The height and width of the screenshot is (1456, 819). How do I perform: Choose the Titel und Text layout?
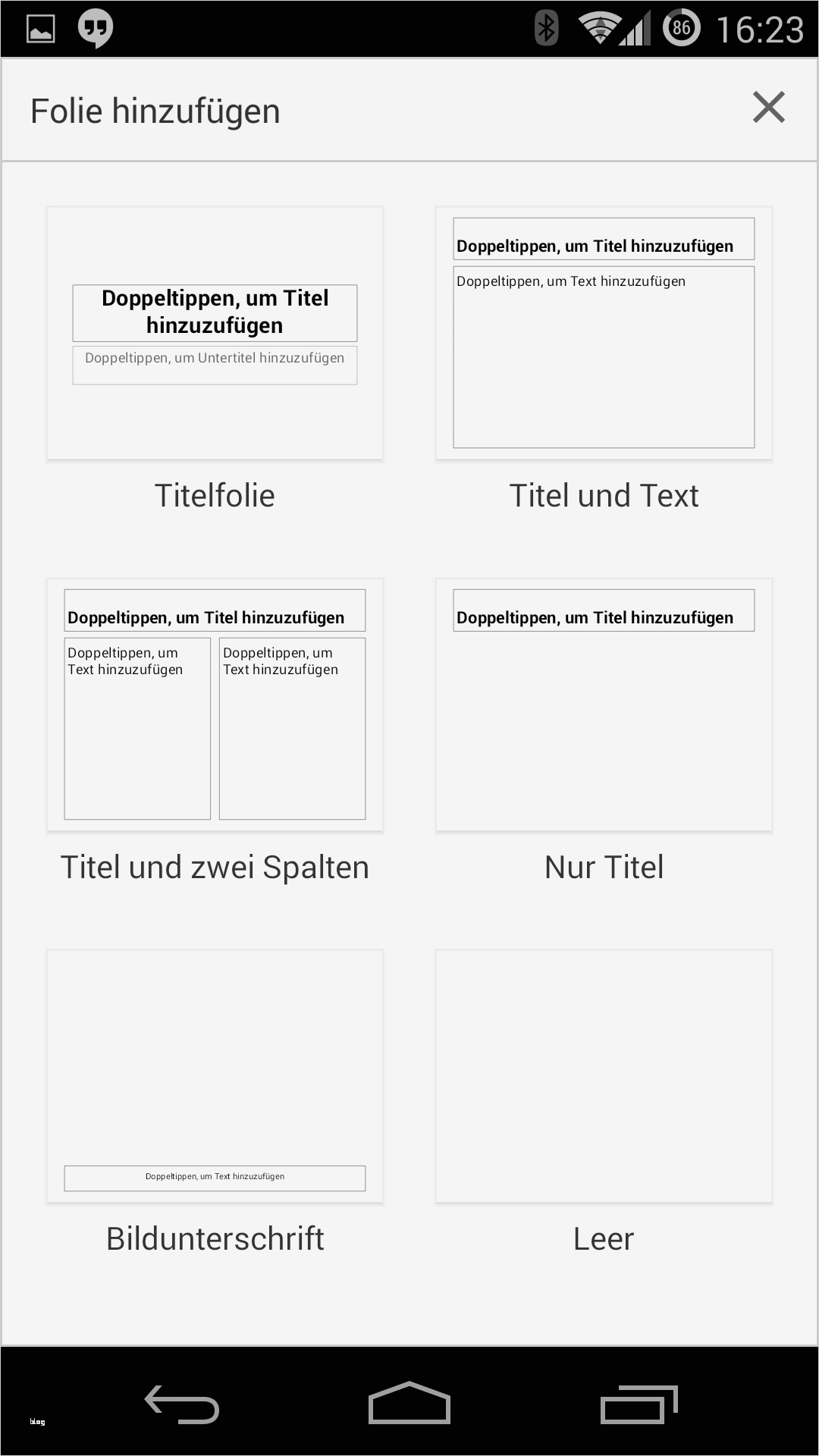(604, 334)
